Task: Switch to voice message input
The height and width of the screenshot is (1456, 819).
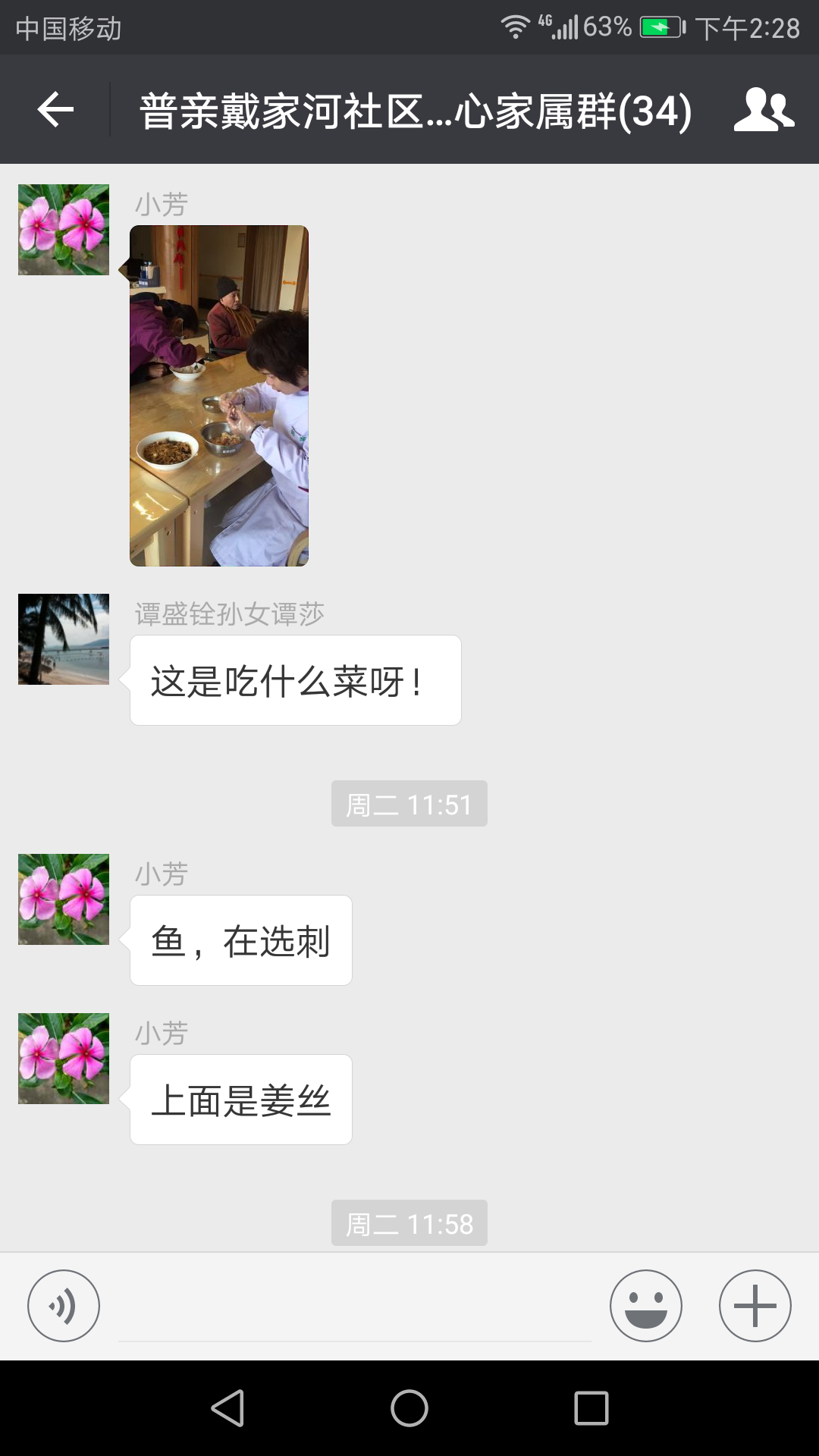Action: 64,1306
